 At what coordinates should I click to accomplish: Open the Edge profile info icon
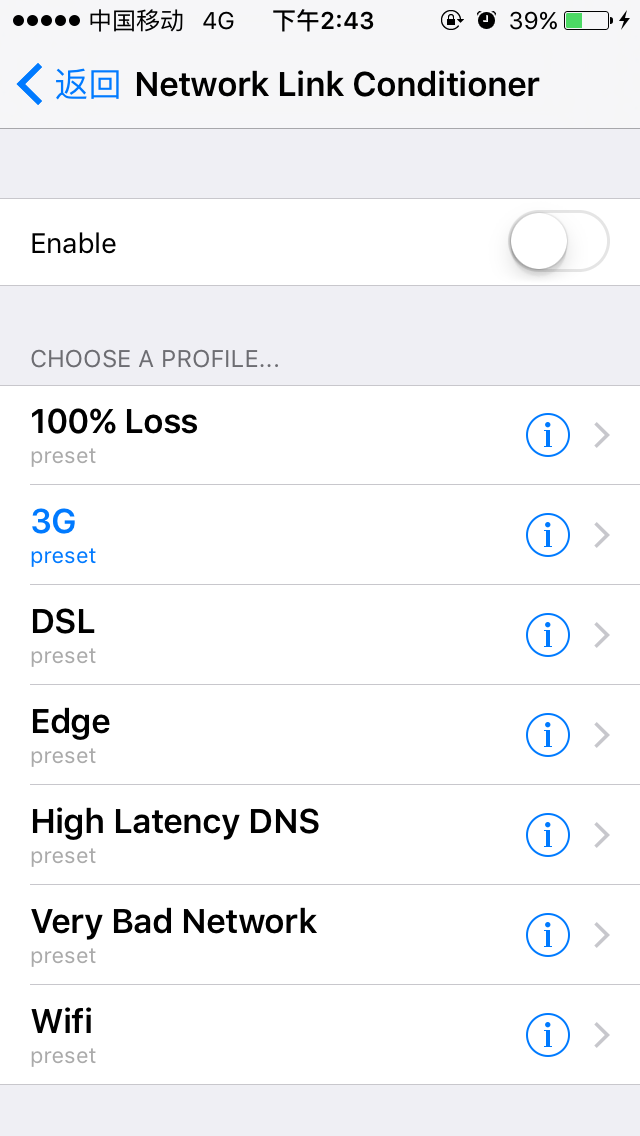(x=547, y=735)
